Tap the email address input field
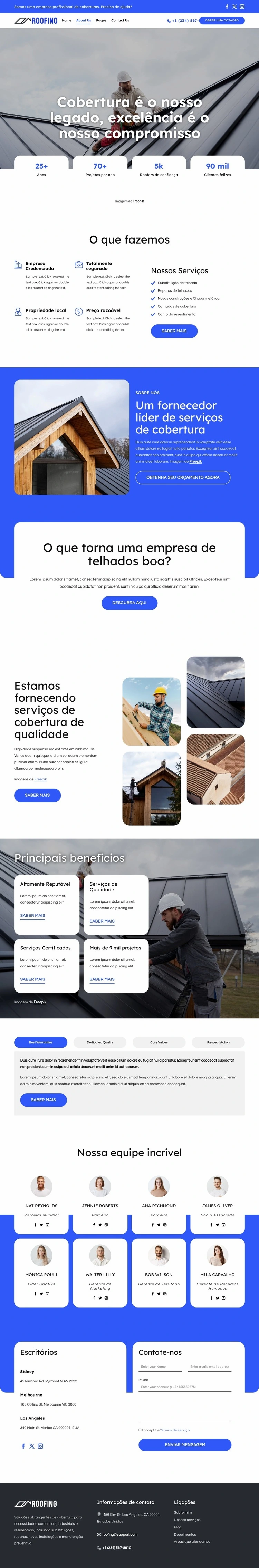The image size is (259, 1568). tap(210, 1367)
